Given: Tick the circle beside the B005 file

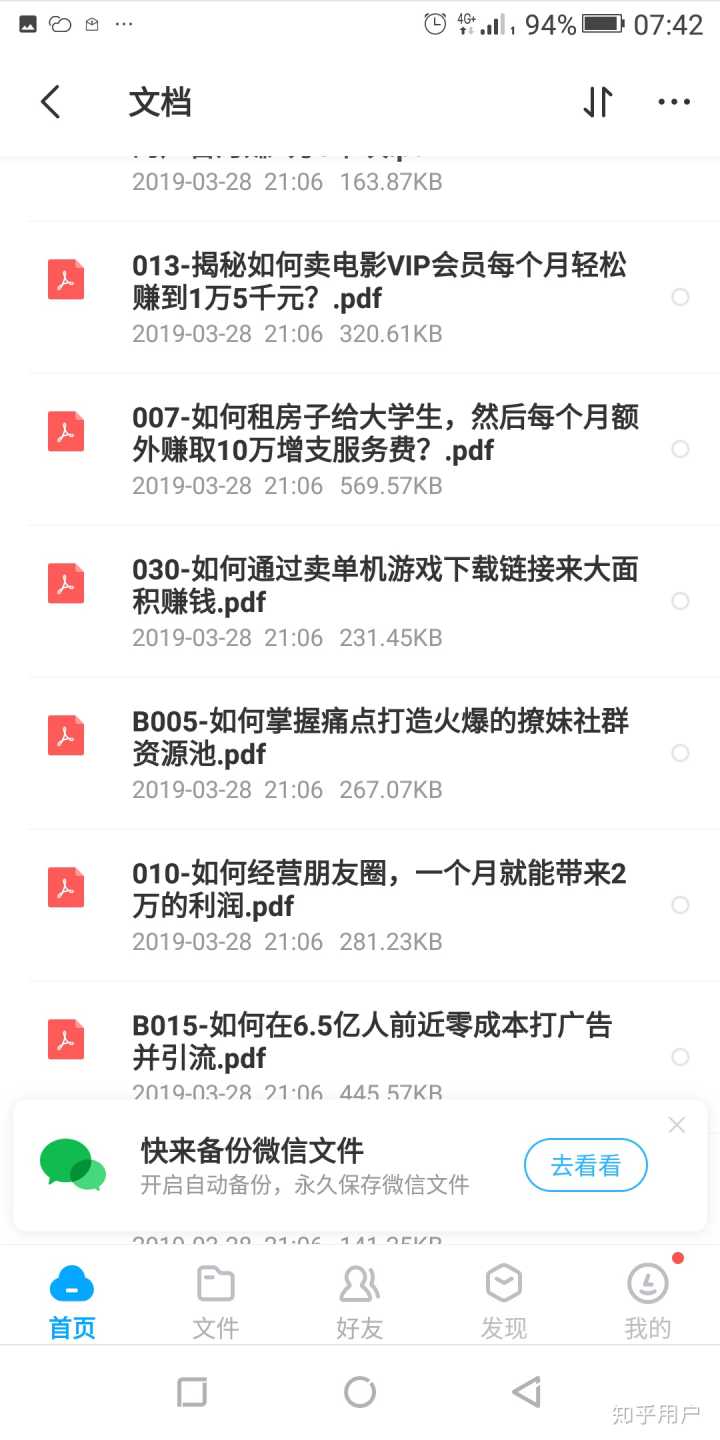Looking at the screenshot, I should [x=680, y=753].
